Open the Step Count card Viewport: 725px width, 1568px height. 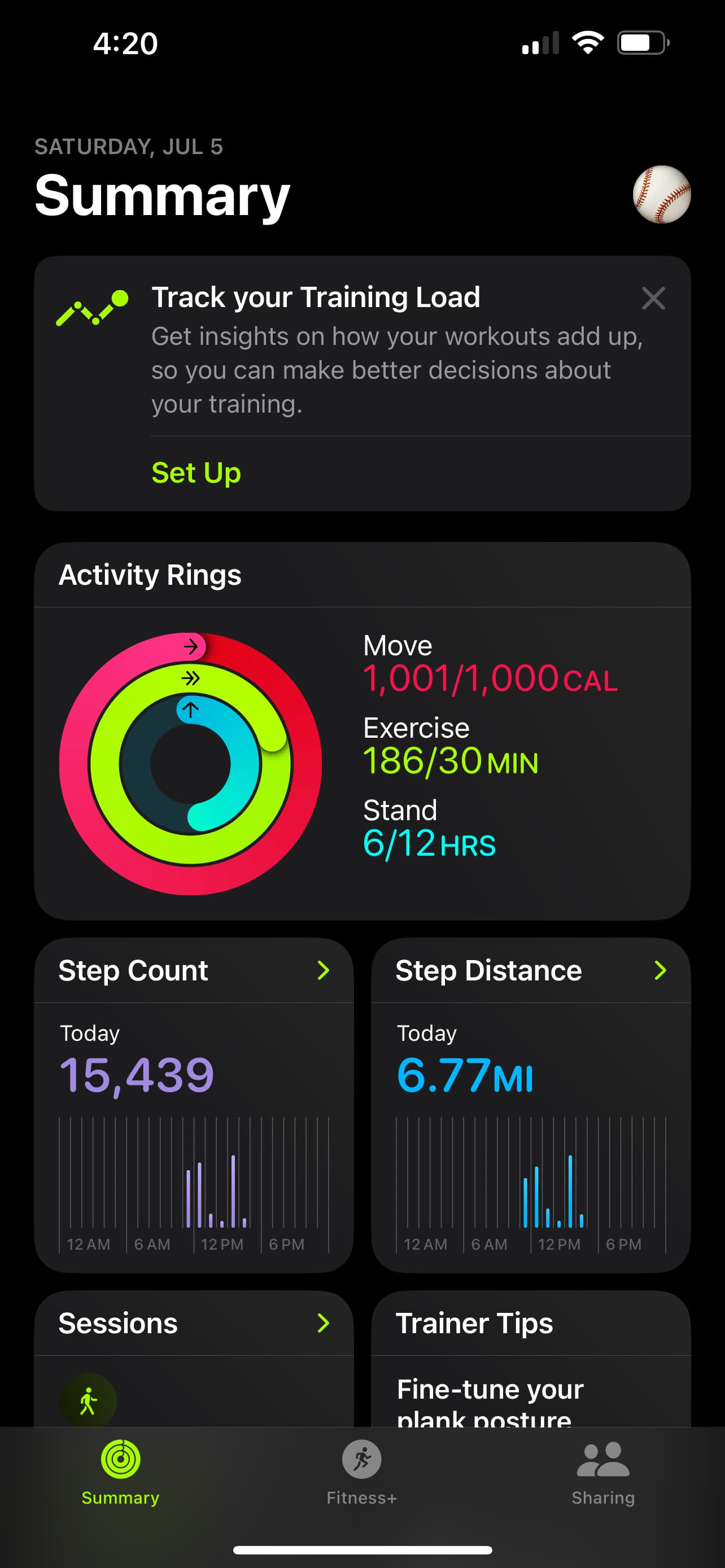point(194,1105)
